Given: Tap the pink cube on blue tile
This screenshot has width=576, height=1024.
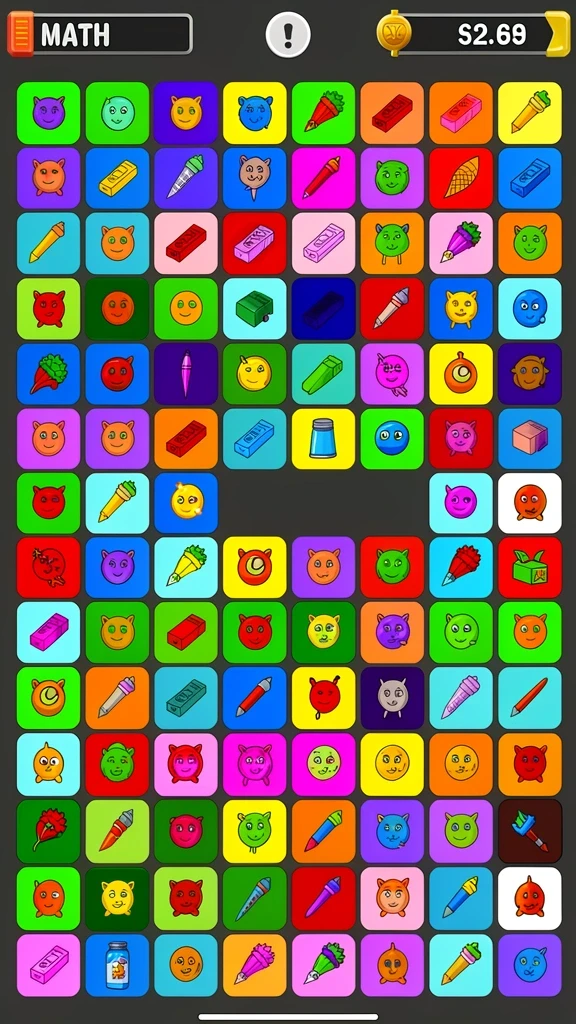Looking at the screenshot, I should [x=530, y=439].
